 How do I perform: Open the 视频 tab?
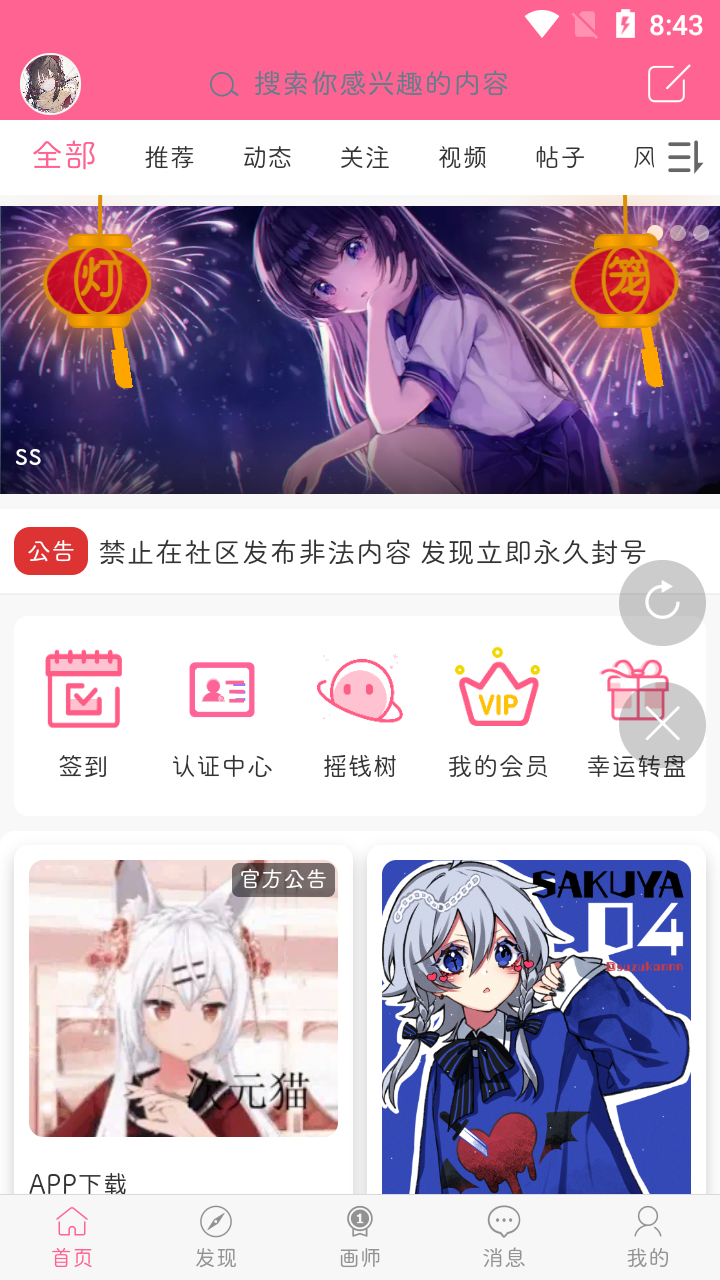(x=463, y=157)
